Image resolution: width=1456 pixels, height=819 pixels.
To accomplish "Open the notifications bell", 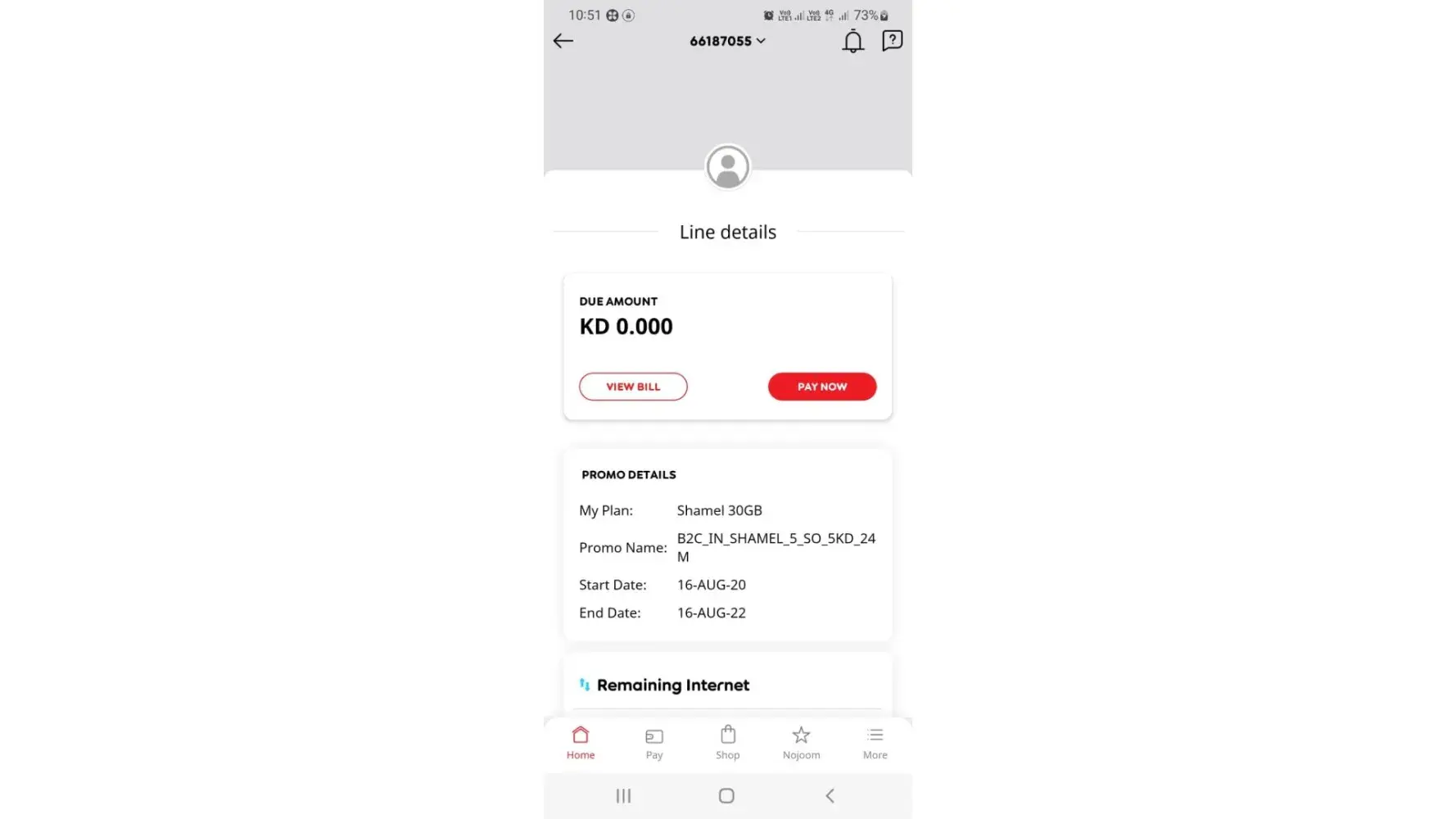I will [852, 41].
